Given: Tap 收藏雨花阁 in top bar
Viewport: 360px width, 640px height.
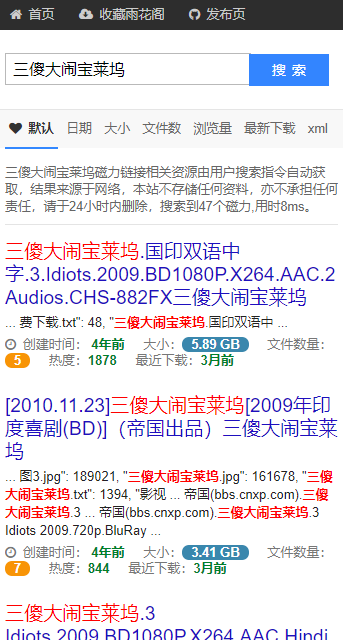Looking at the screenshot, I should pyautogui.click(x=121, y=15).
